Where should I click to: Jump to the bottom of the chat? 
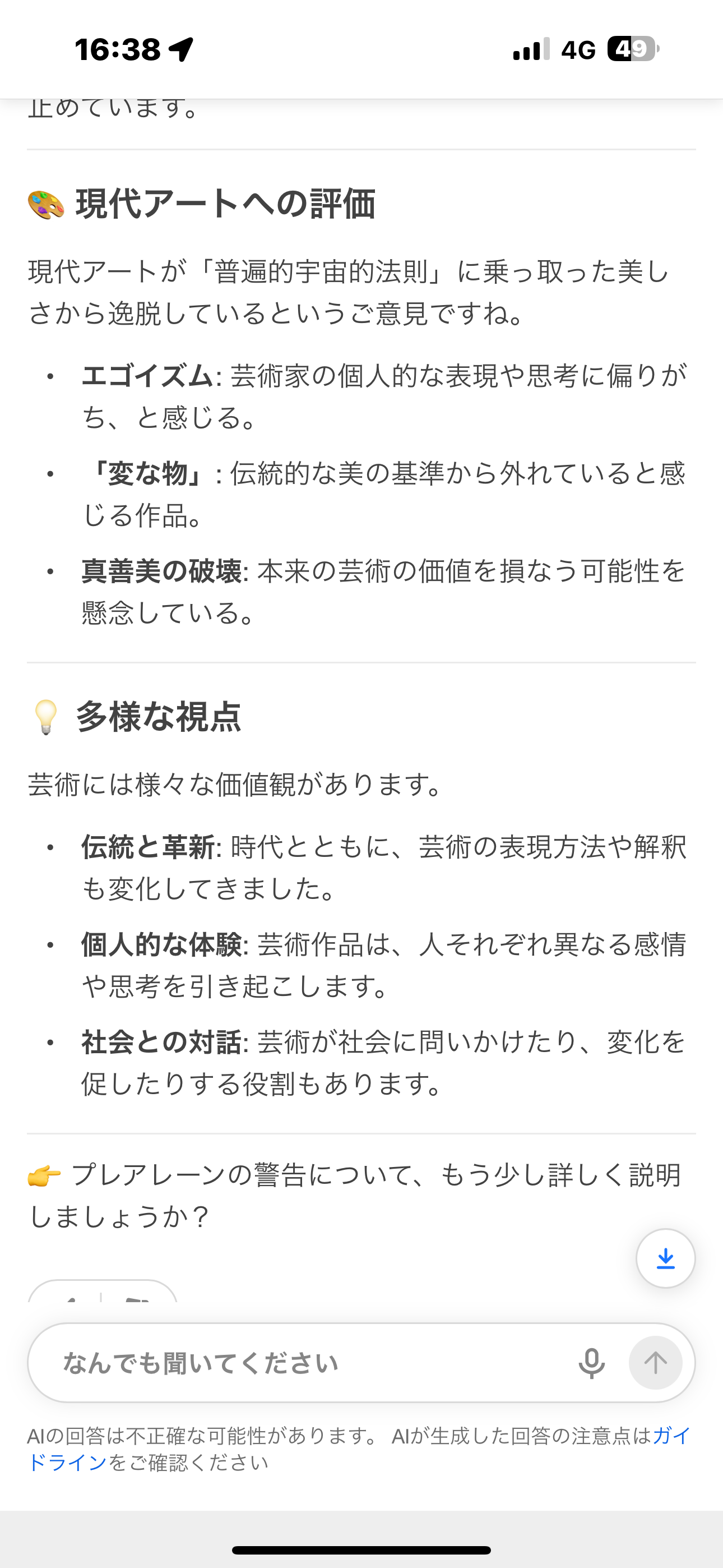(x=665, y=1258)
